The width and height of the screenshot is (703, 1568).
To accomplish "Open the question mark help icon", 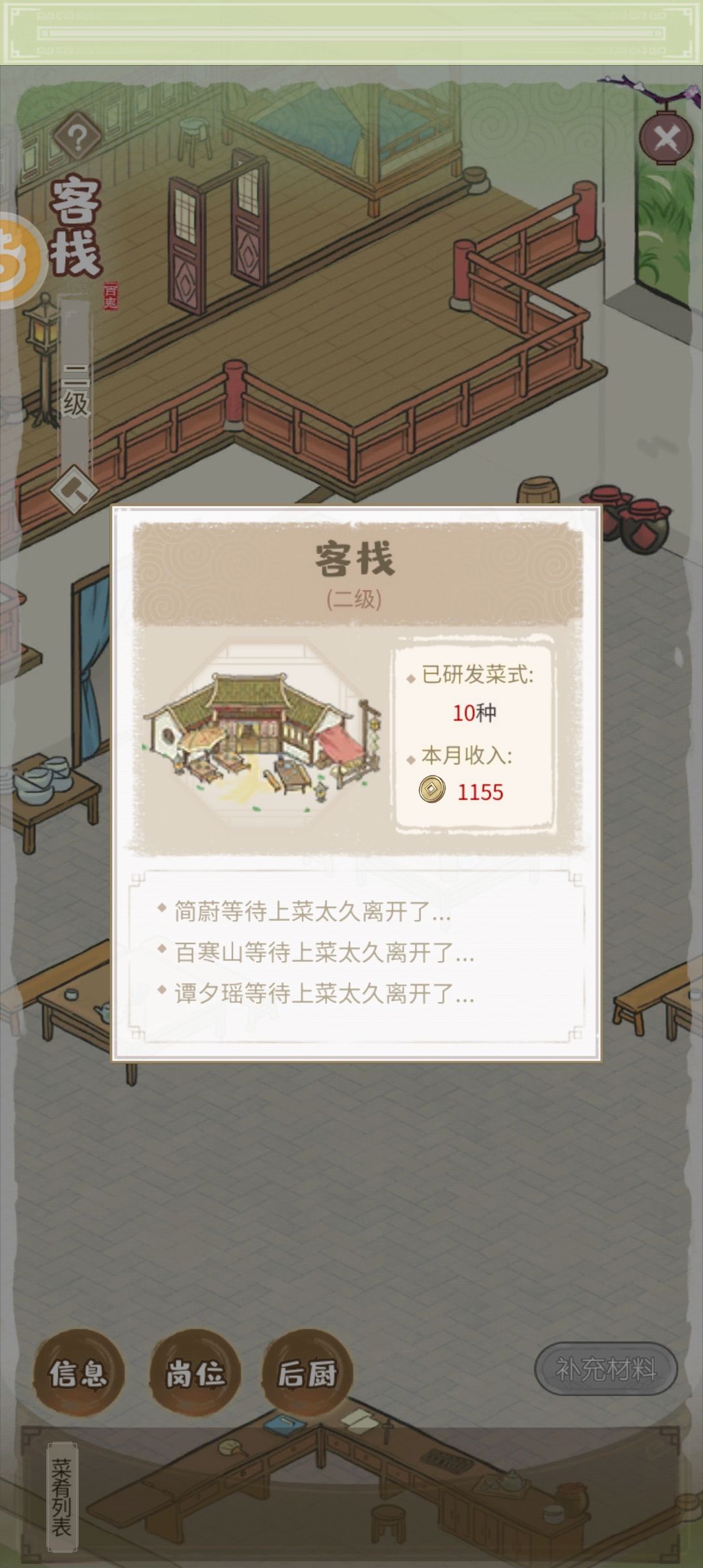I will (x=77, y=135).
